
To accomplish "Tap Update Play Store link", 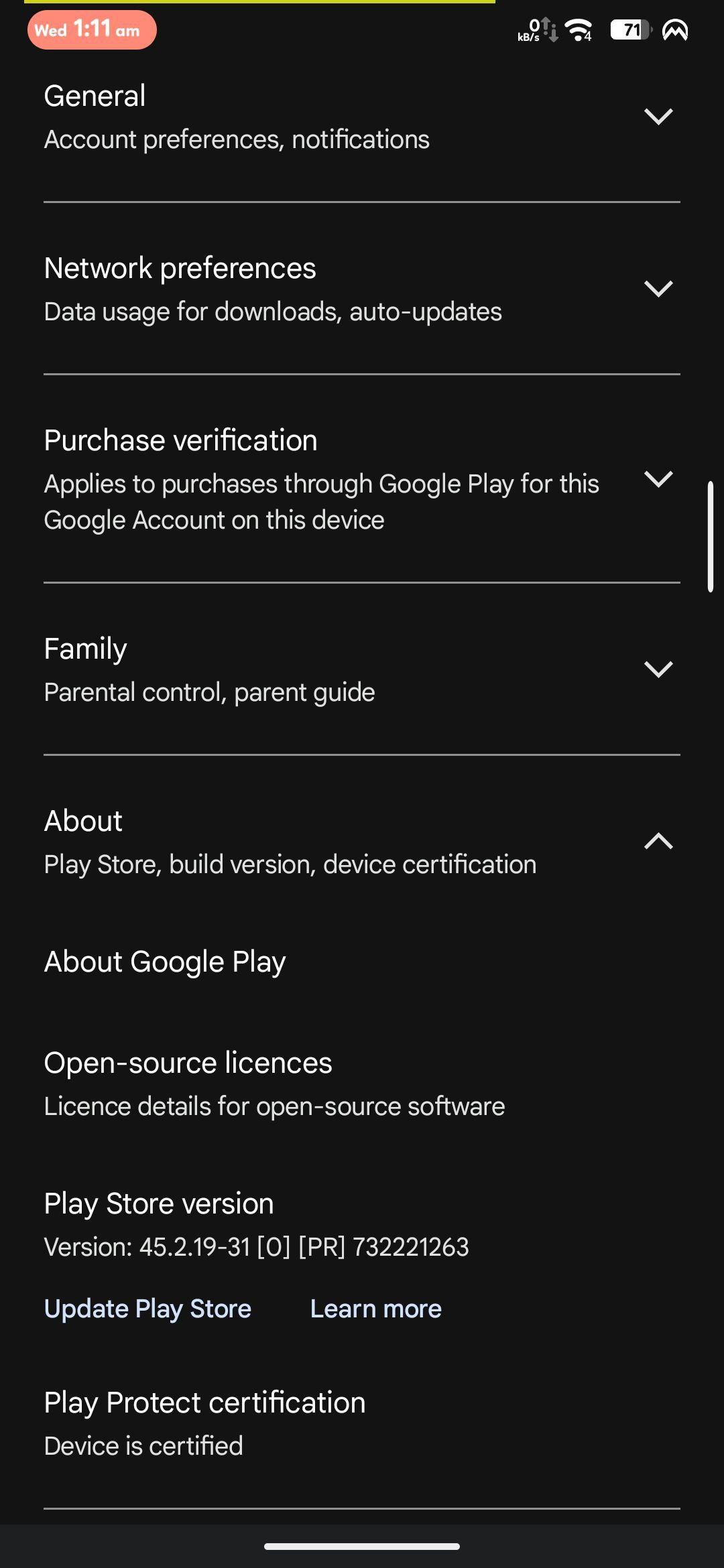I will point(147,1309).
